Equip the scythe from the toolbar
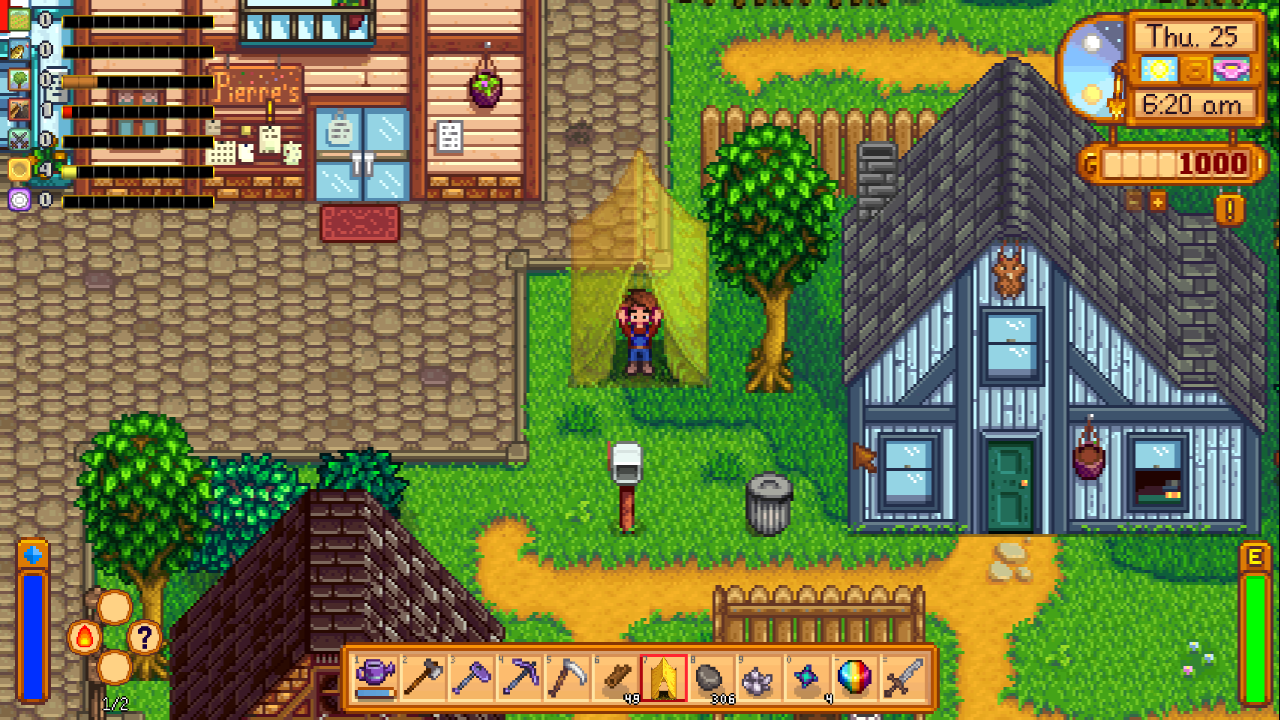1280x720 pixels. point(568,677)
